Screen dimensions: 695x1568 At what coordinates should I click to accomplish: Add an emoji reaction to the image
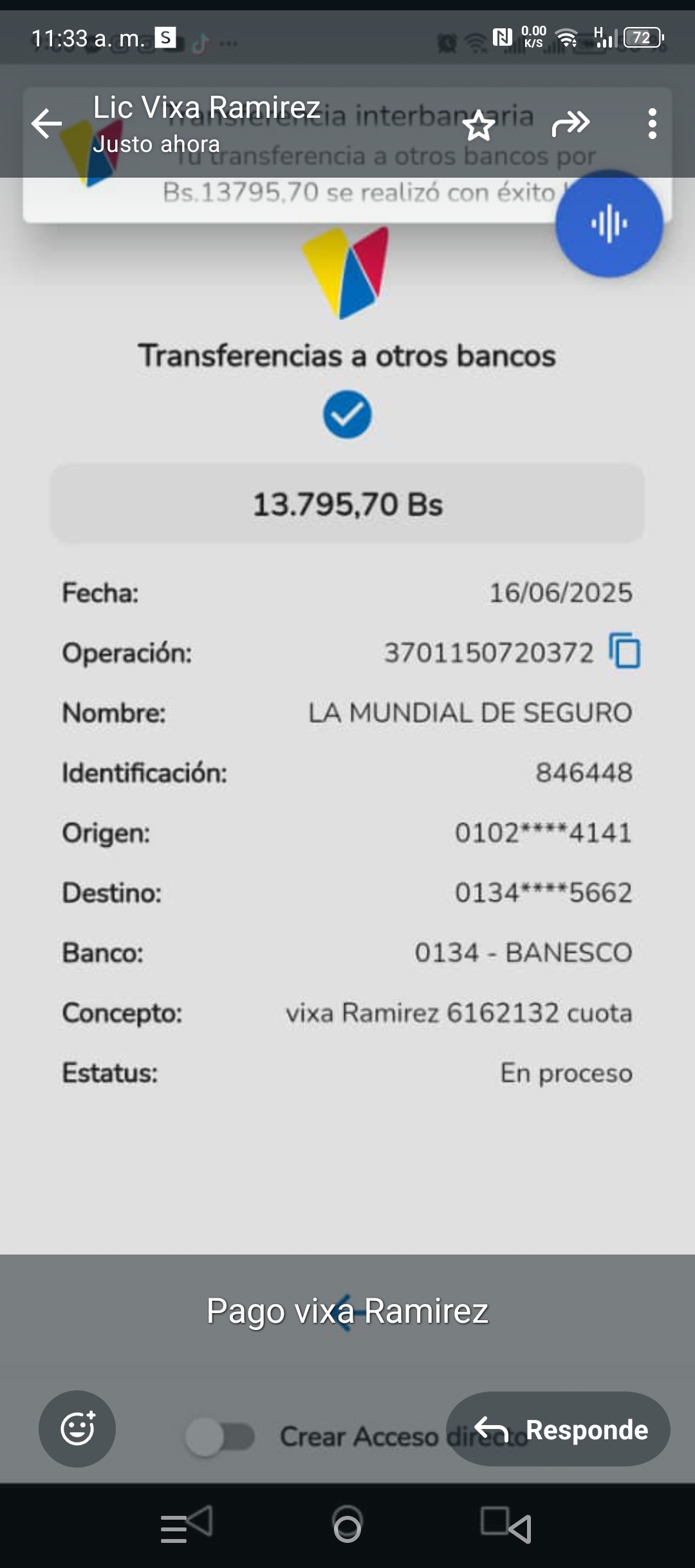click(x=77, y=1429)
